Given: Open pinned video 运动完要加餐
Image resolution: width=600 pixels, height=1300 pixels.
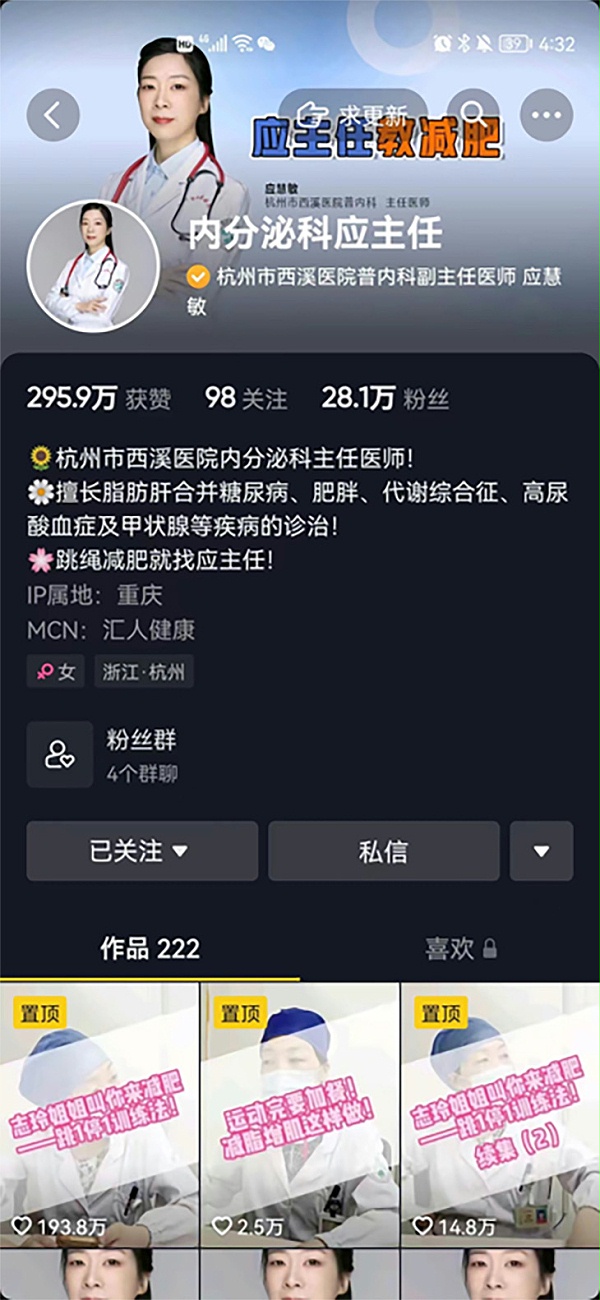Looking at the screenshot, I should click(299, 1110).
